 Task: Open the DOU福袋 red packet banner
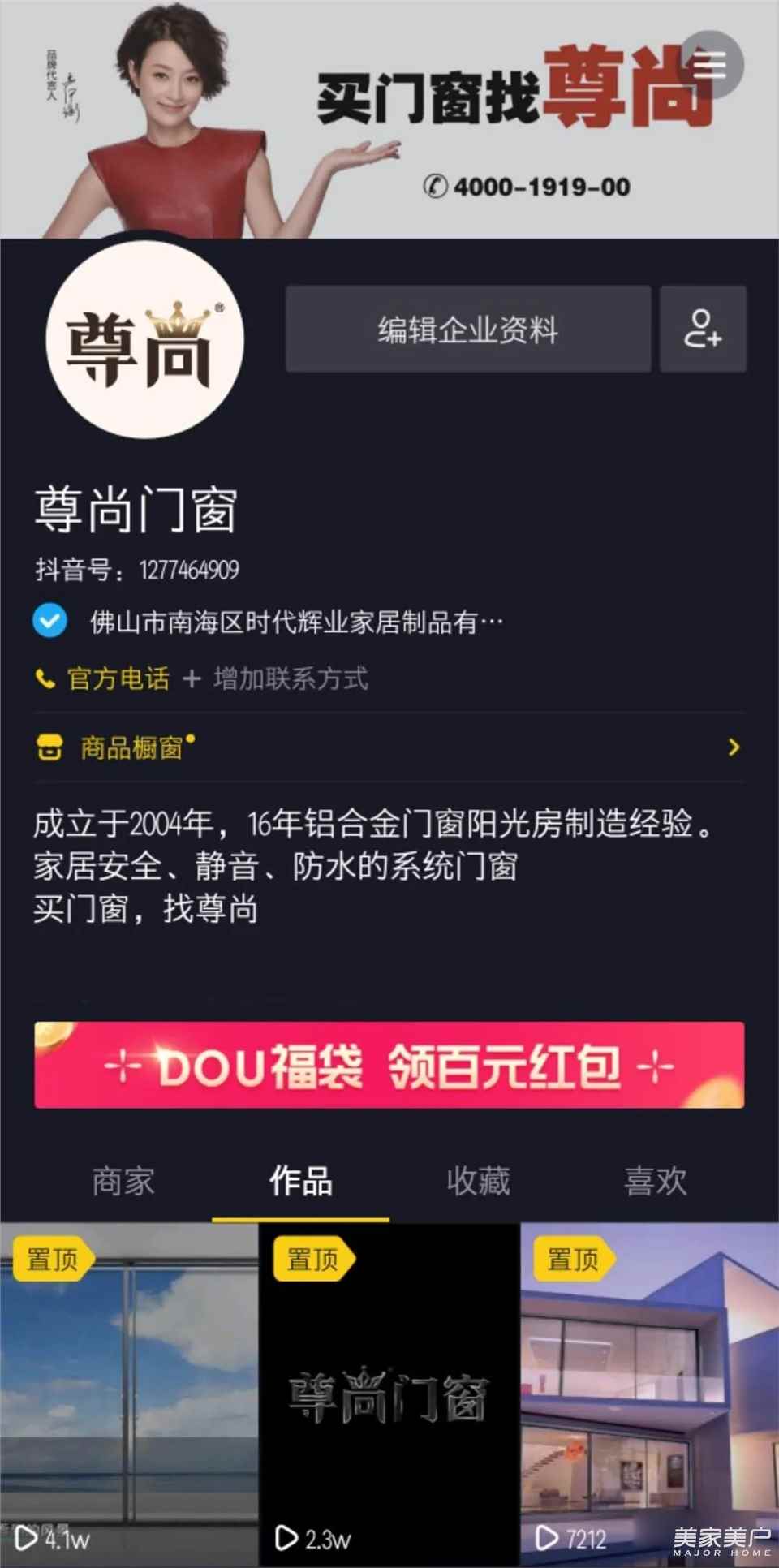point(389,1065)
